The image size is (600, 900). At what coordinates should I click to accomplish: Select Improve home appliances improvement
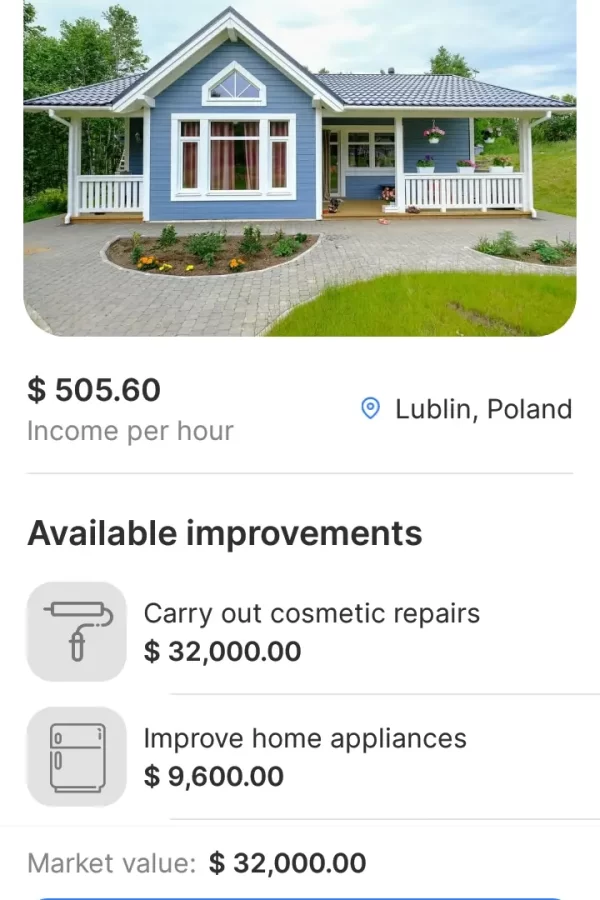tap(304, 757)
